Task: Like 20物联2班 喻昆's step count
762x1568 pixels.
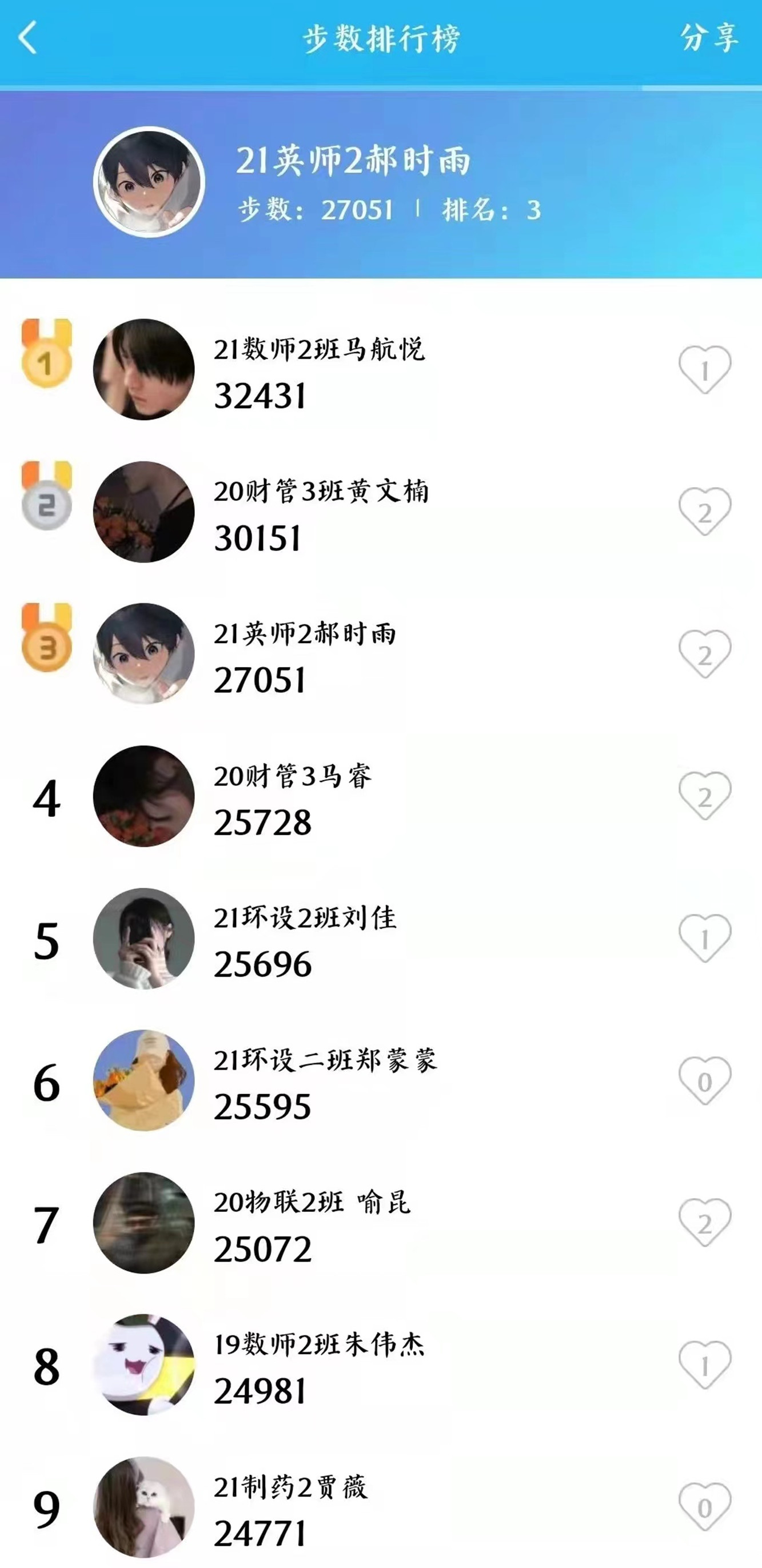Action: point(704,1223)
